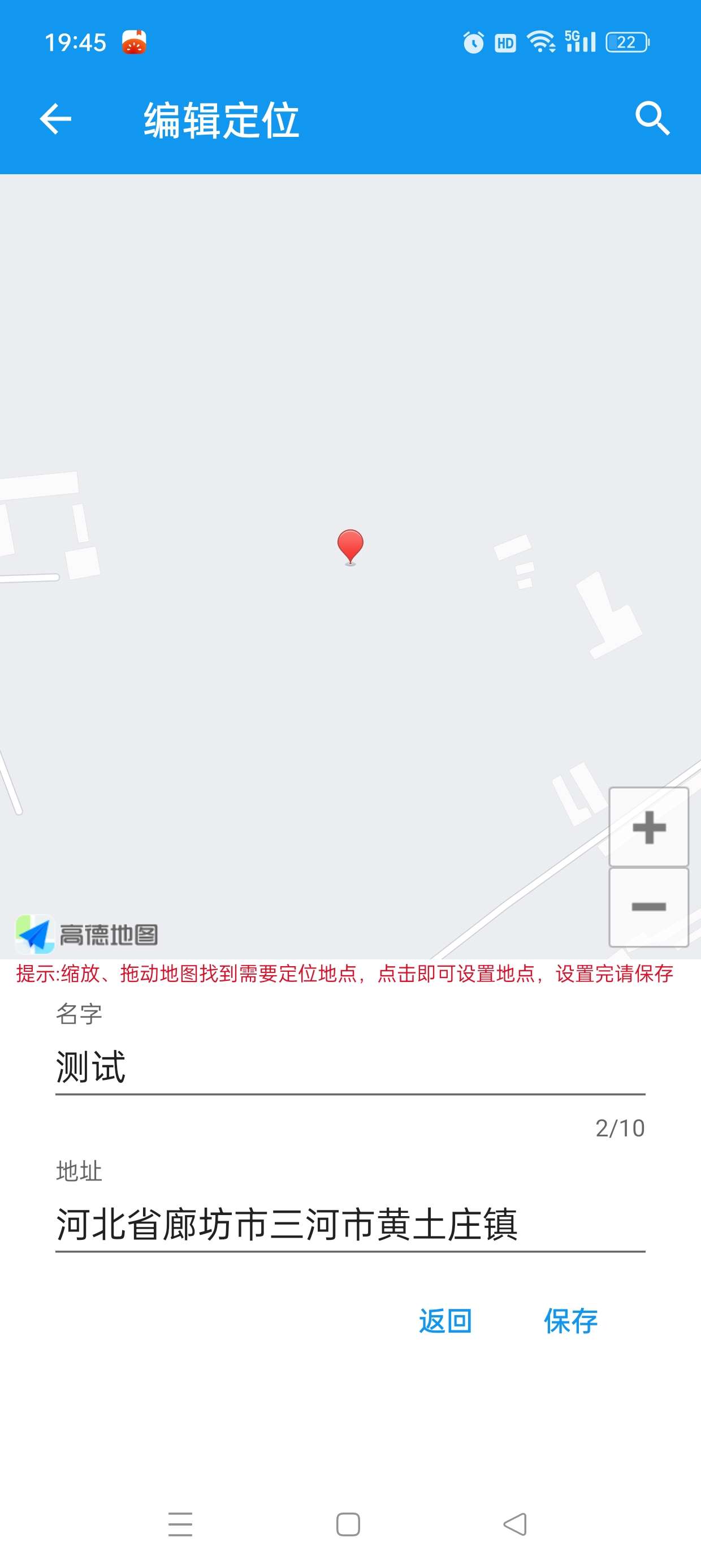Edit the 地址 address field
701x1568 pixels.
pyautogui.click(x=350, y=1225)
